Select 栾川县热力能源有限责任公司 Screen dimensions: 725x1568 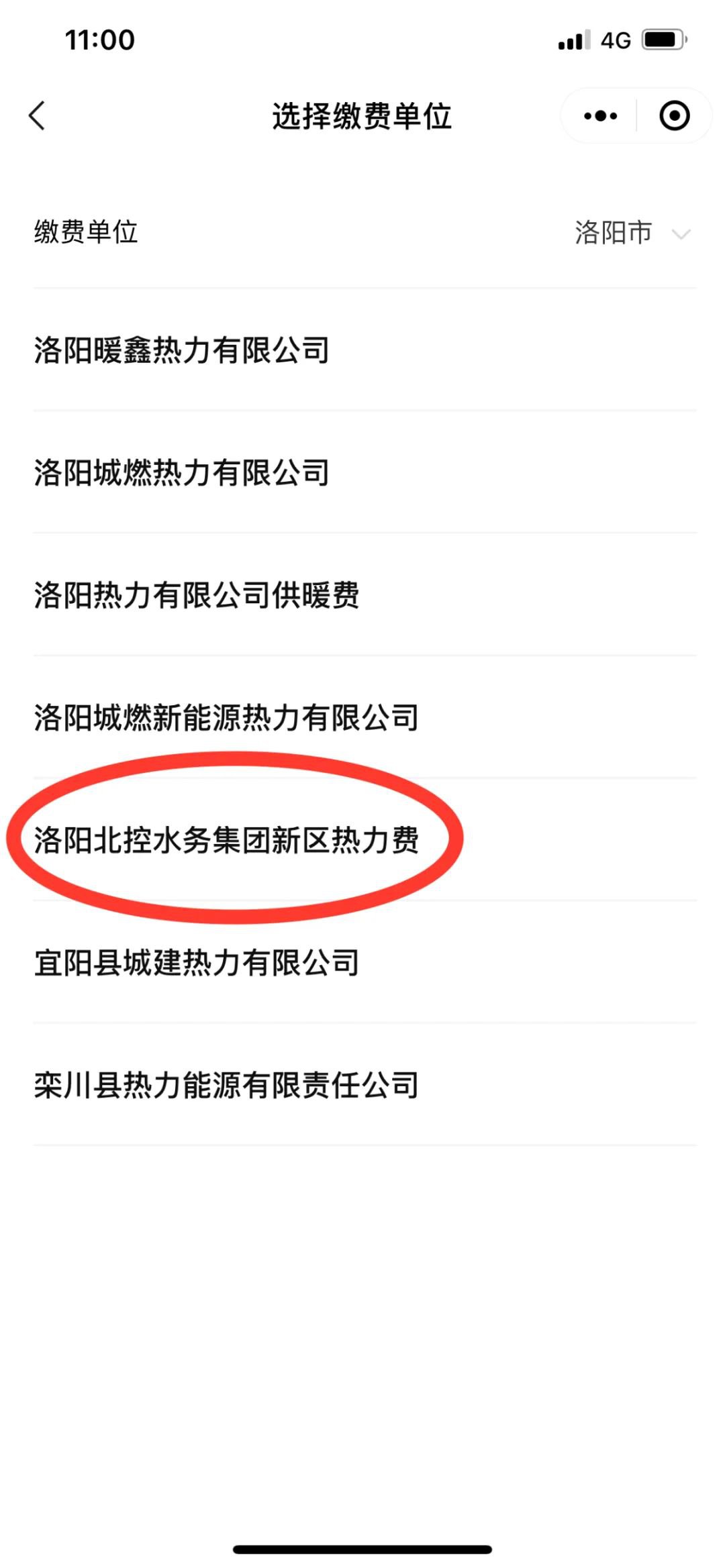[226, 1085]
